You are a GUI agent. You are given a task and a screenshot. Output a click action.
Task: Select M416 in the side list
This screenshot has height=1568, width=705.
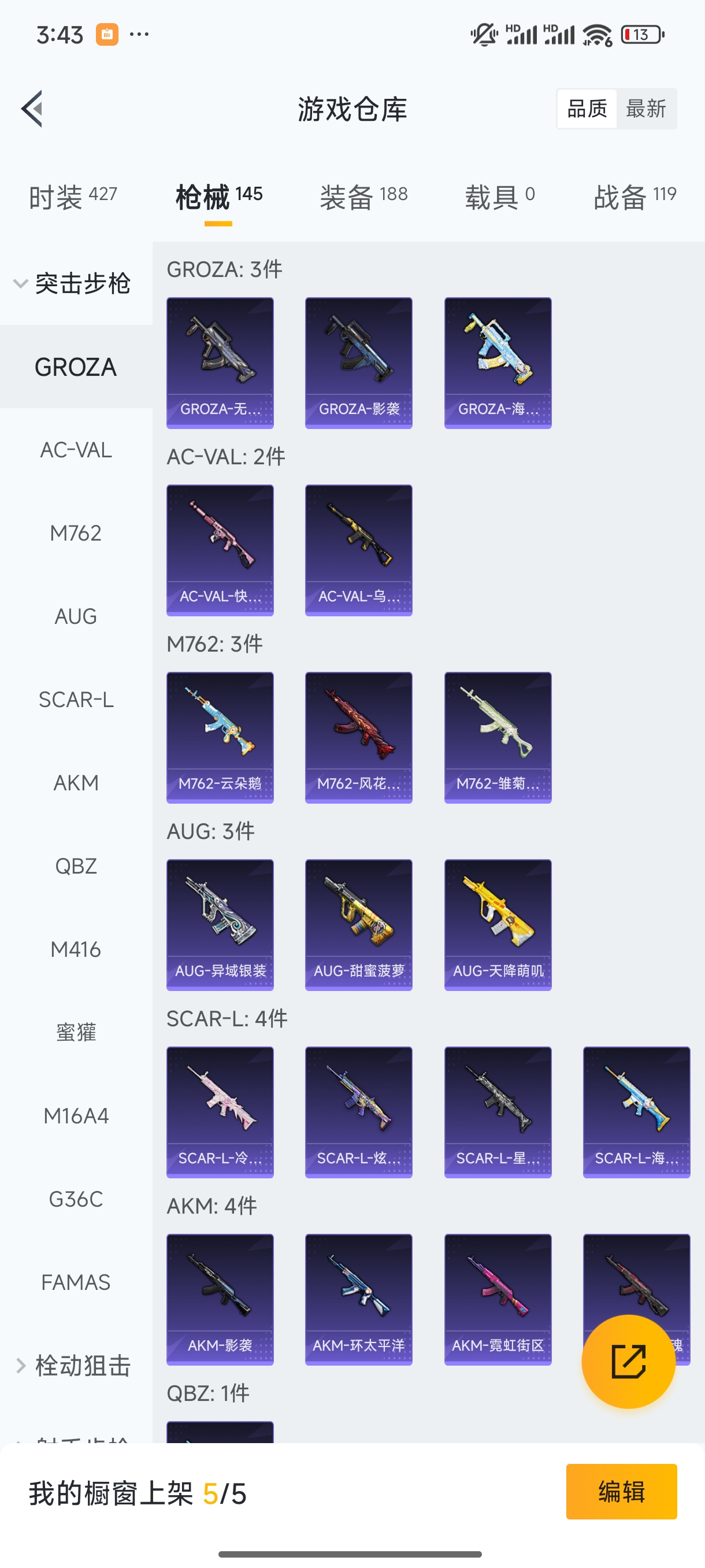click(76, 949)
